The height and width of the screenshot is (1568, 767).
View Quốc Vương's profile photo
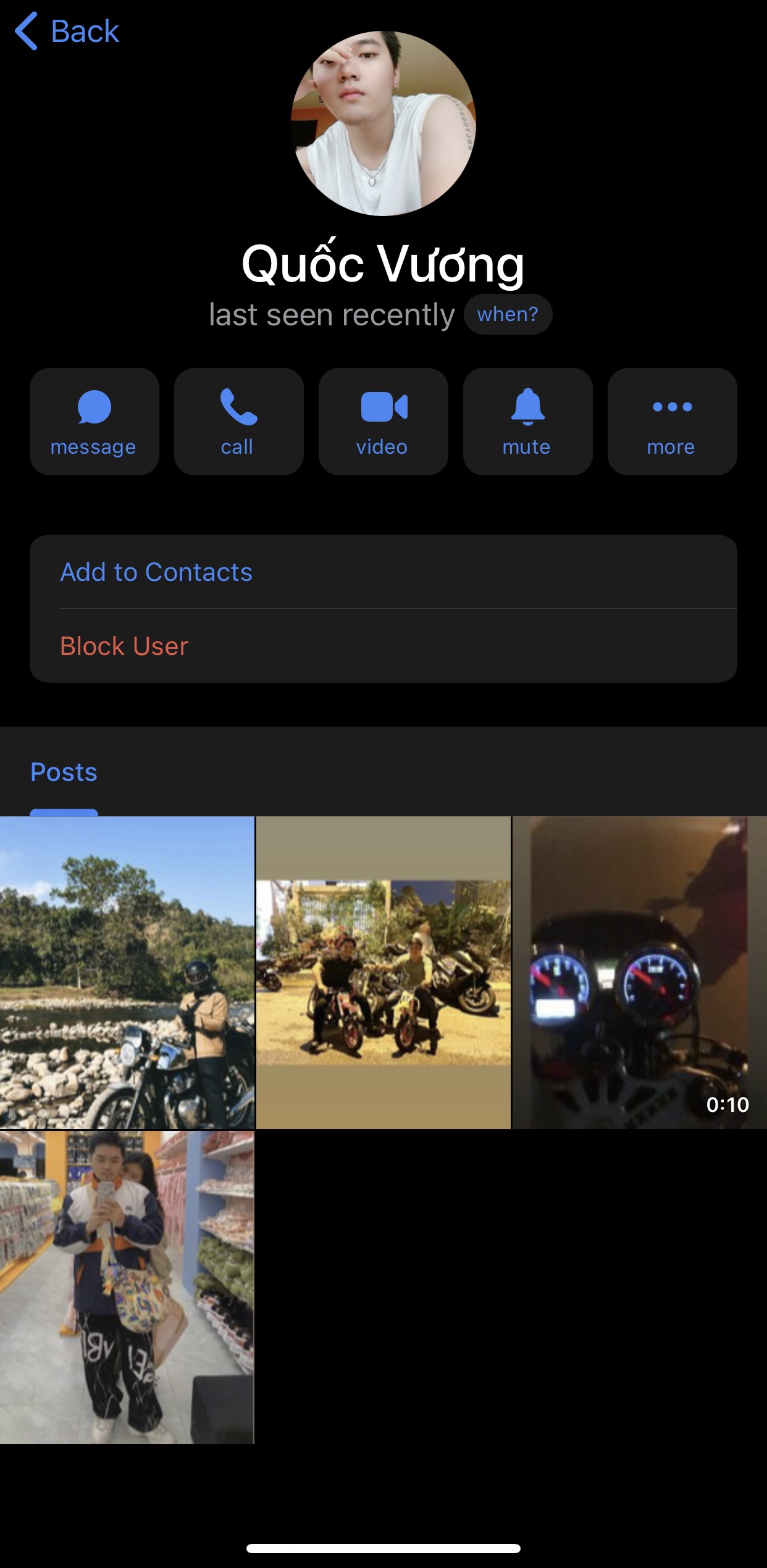[x=383, y=123]
